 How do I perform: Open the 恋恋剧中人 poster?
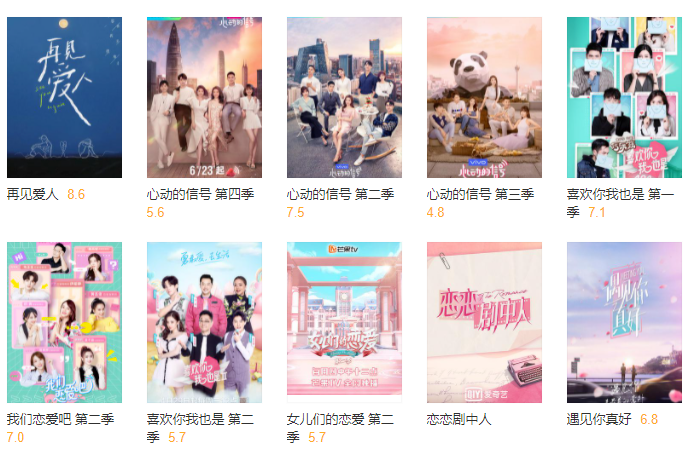click(x=484, y=322)
